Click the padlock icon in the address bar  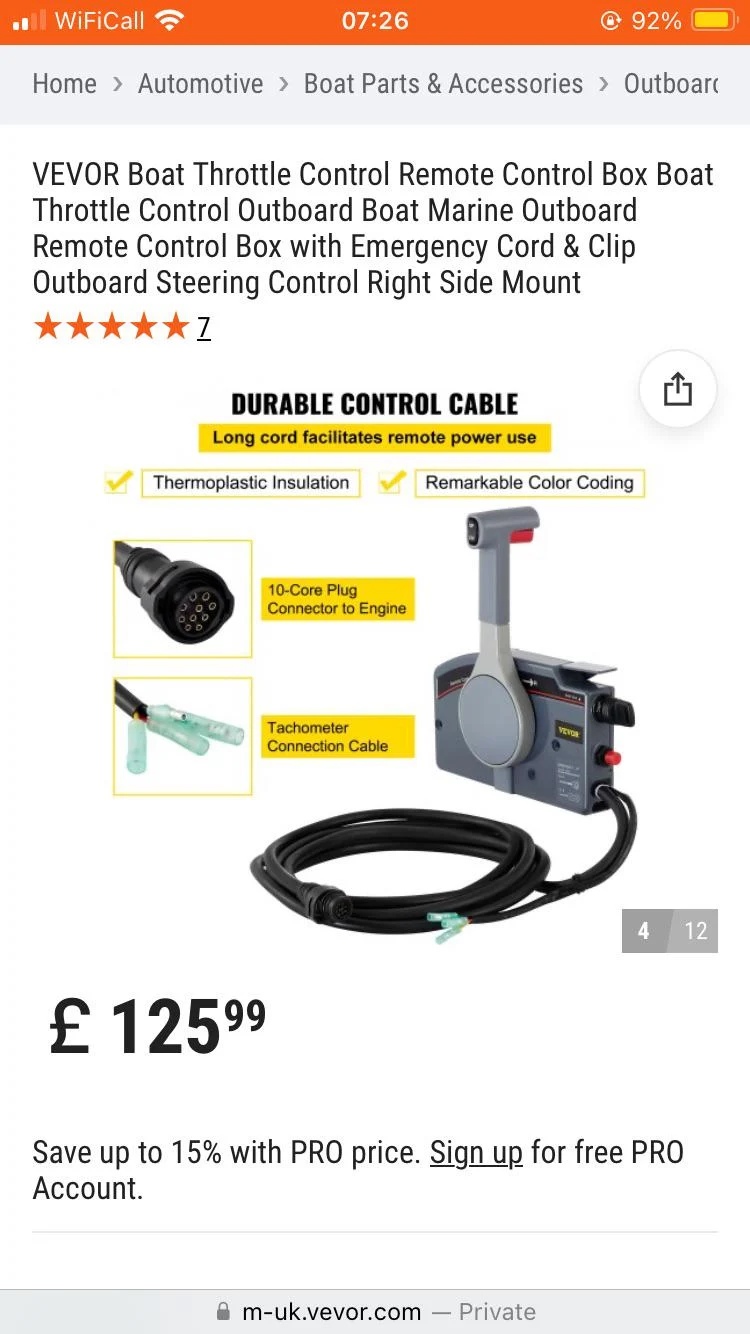[222, 1311]
